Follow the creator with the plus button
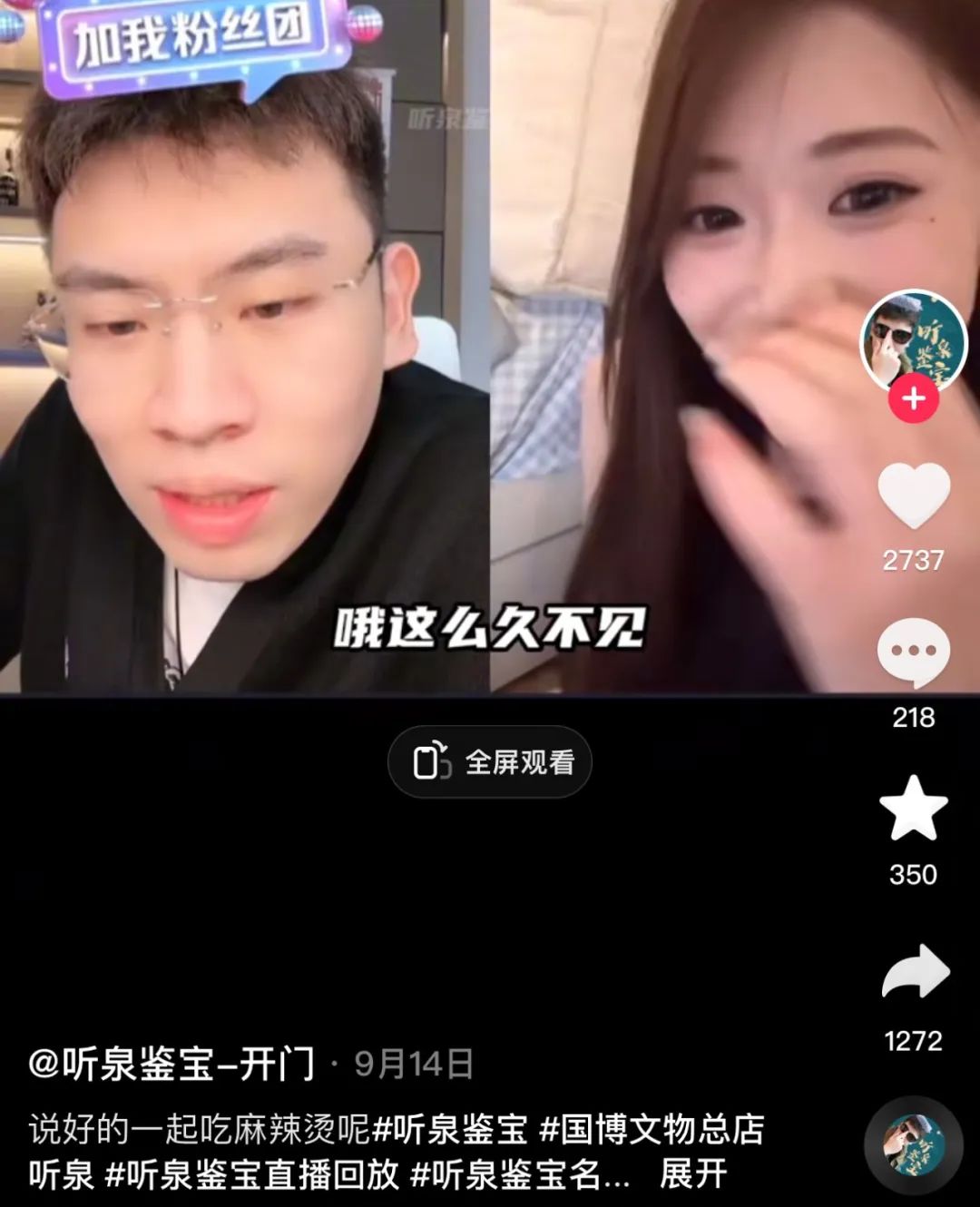Viewport: 980px width, 1207px height. click(913, 398)
